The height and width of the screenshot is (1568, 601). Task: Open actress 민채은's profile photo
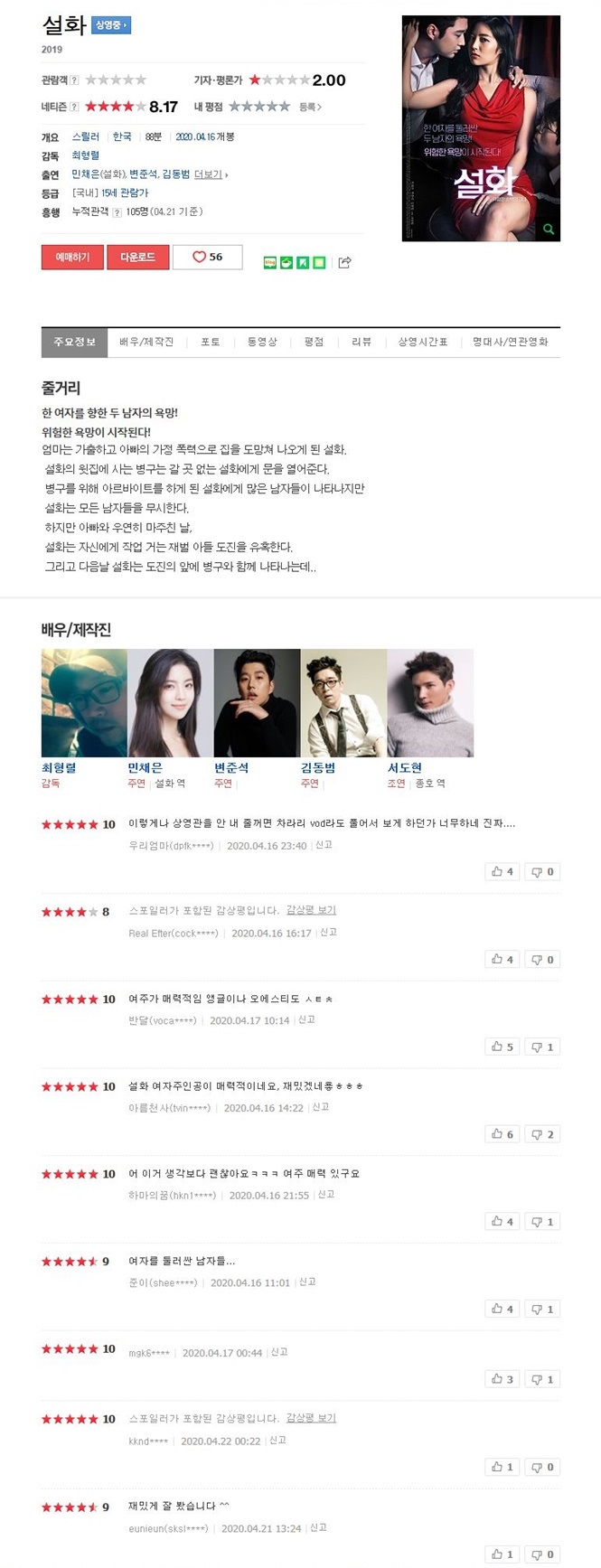point(171,702)
